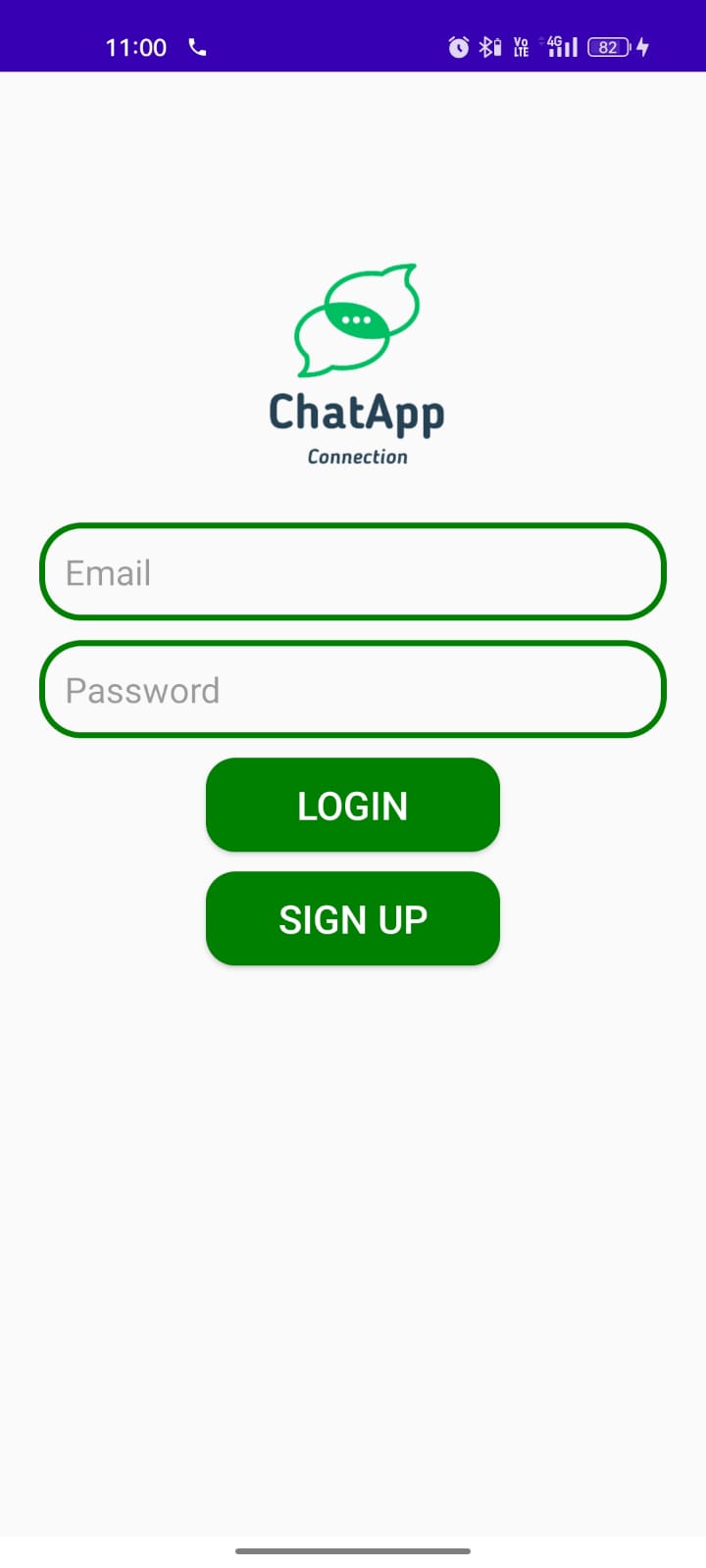Select the Password input field

(352, 689)
